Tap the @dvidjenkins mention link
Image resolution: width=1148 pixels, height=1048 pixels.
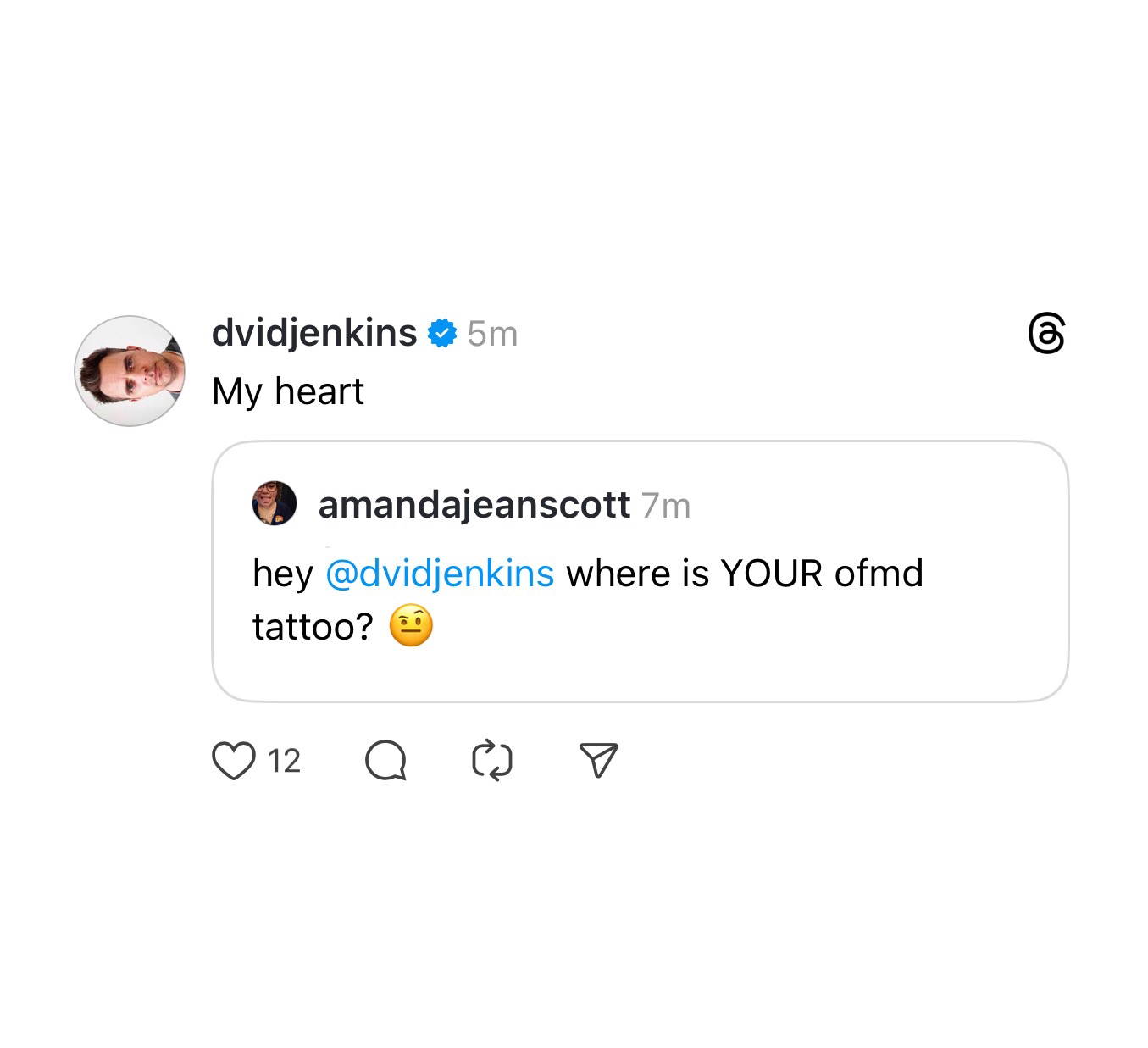coord(440,574)
